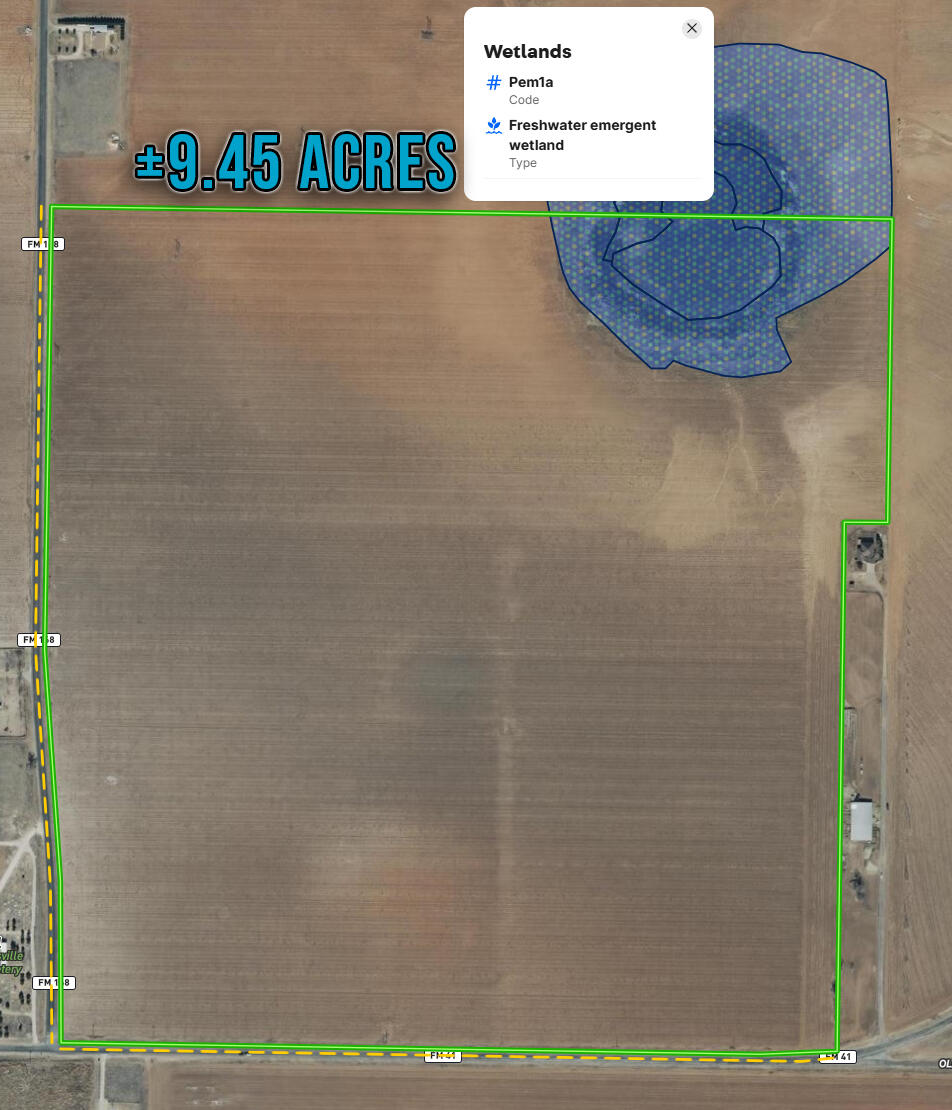
Task: Select the middle FM 168 road marker
Action: click(39, 639)
